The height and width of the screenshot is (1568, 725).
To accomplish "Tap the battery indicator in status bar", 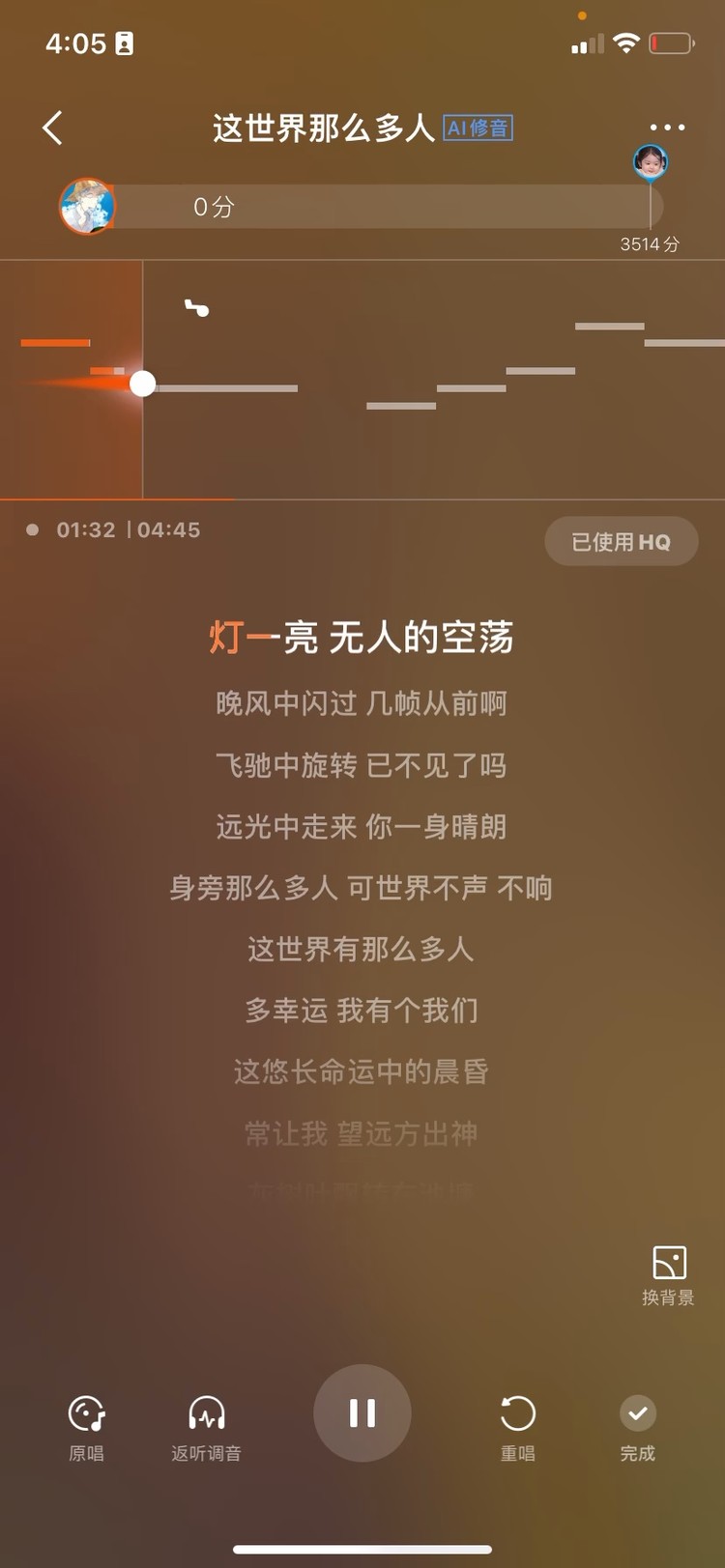I will pos(669,43).
